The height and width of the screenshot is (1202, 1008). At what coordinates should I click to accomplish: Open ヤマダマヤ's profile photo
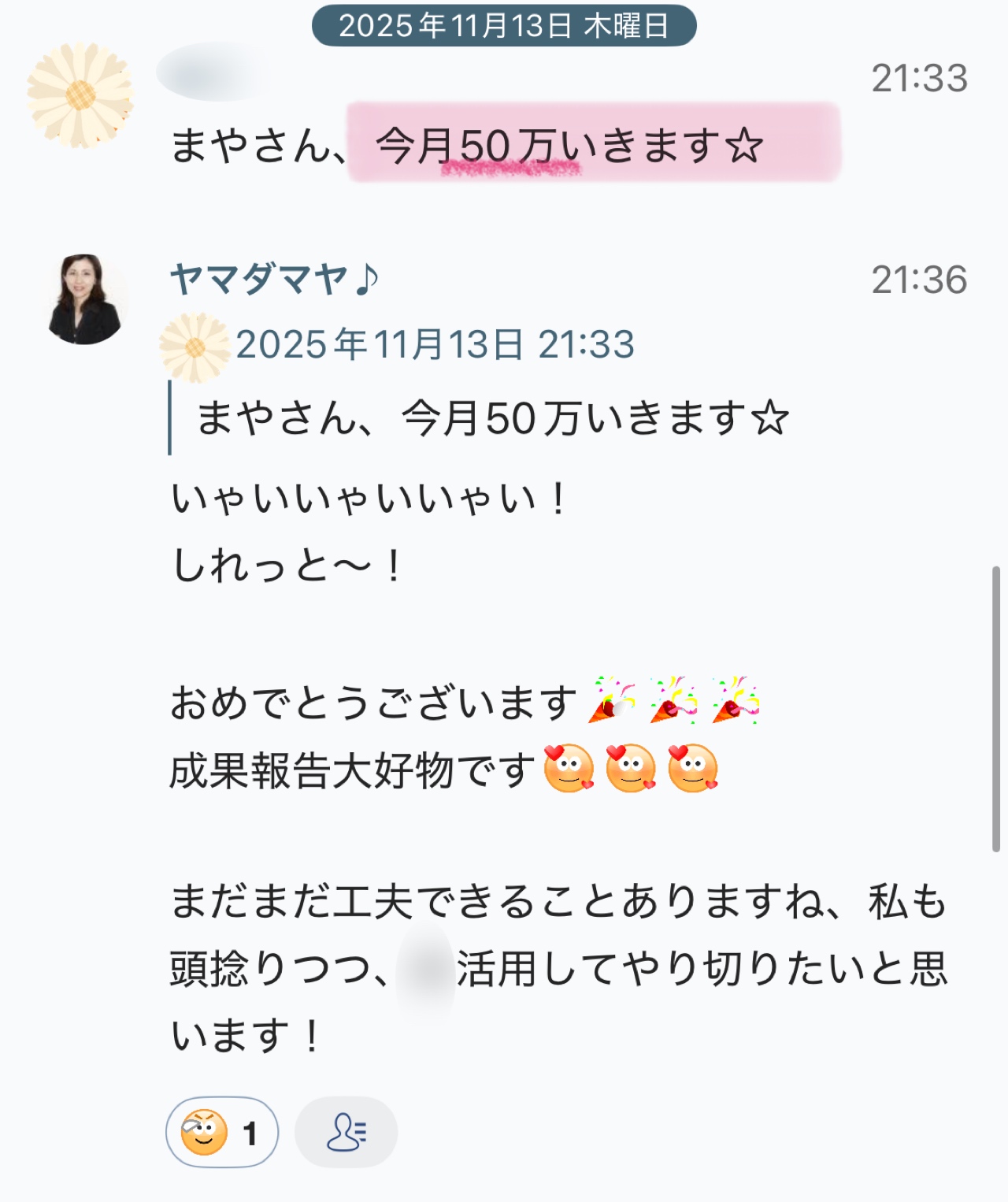tap(83, 298)
